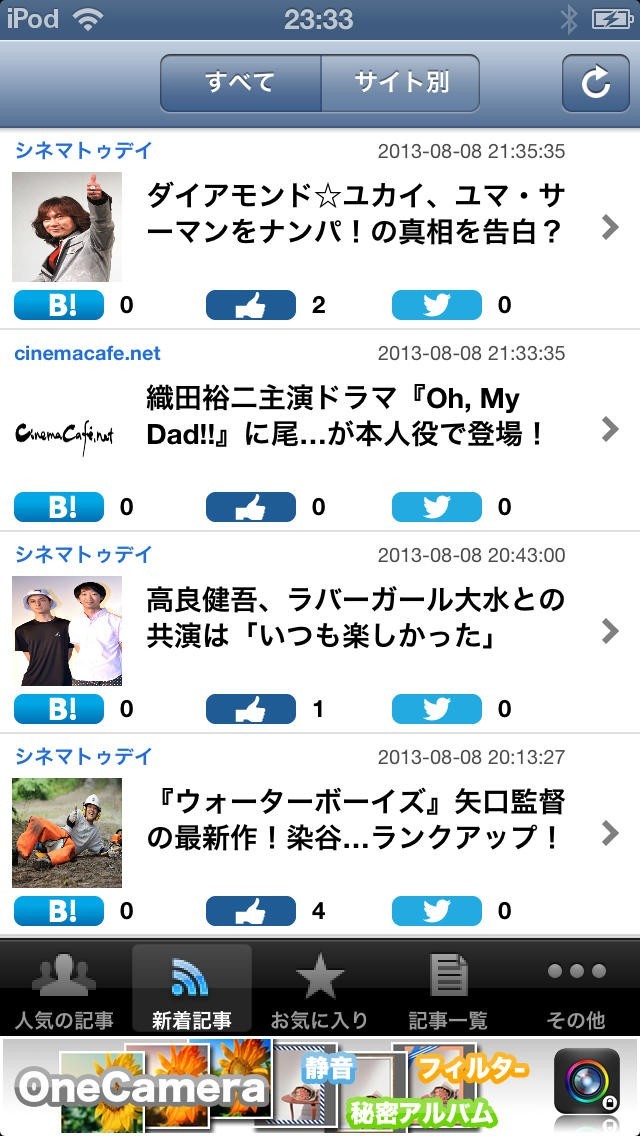This screenshot has height=1136, width=640.
Task: Switch to the 新着記事 tab
Action: point(191,990)
